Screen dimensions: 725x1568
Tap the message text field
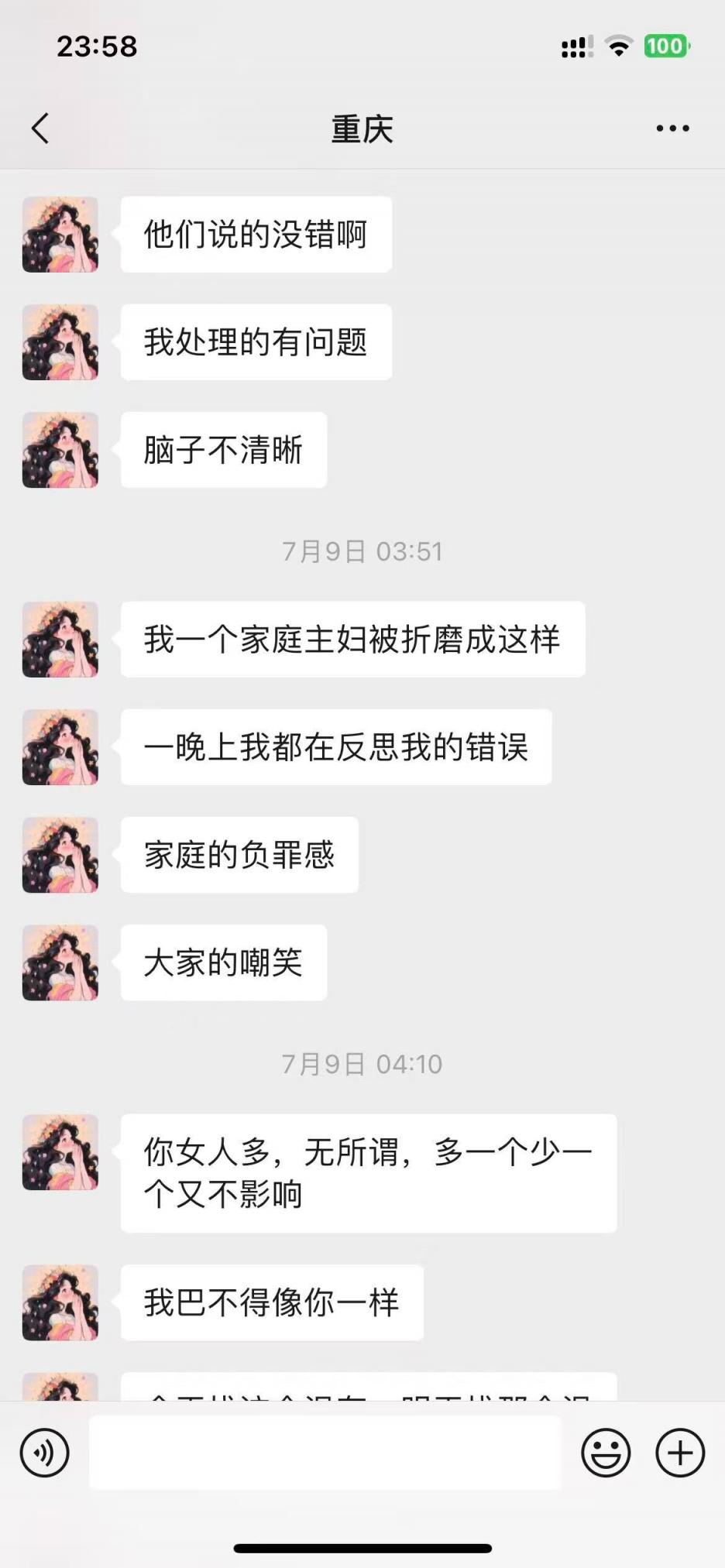pyautogui.click(x=325, y=1453)
